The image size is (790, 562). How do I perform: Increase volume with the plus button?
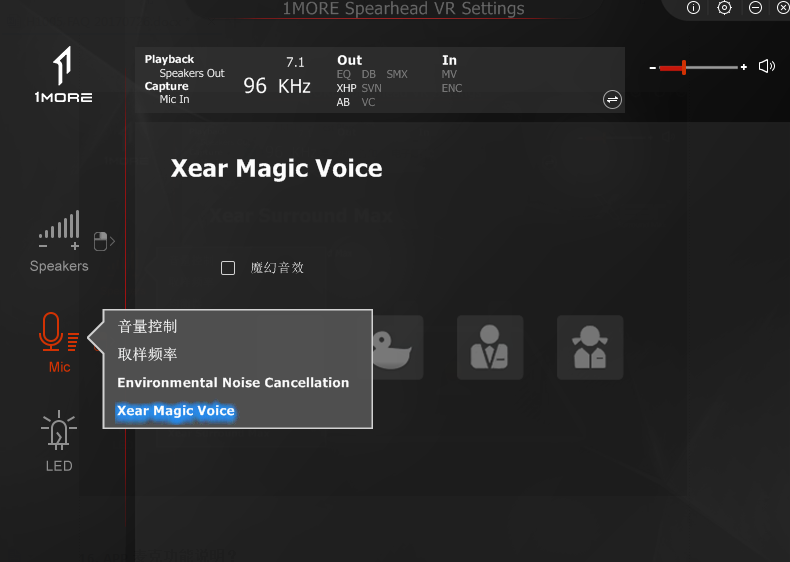pyautogui.click(x=744, y=67)
